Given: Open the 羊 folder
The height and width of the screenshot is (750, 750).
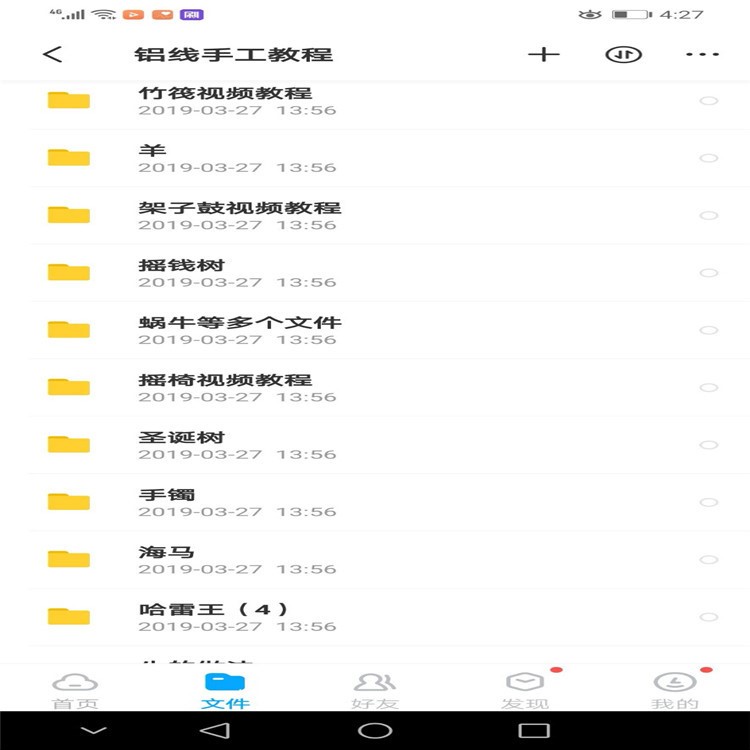Looking at the screenshot, I should pos(225,158).
